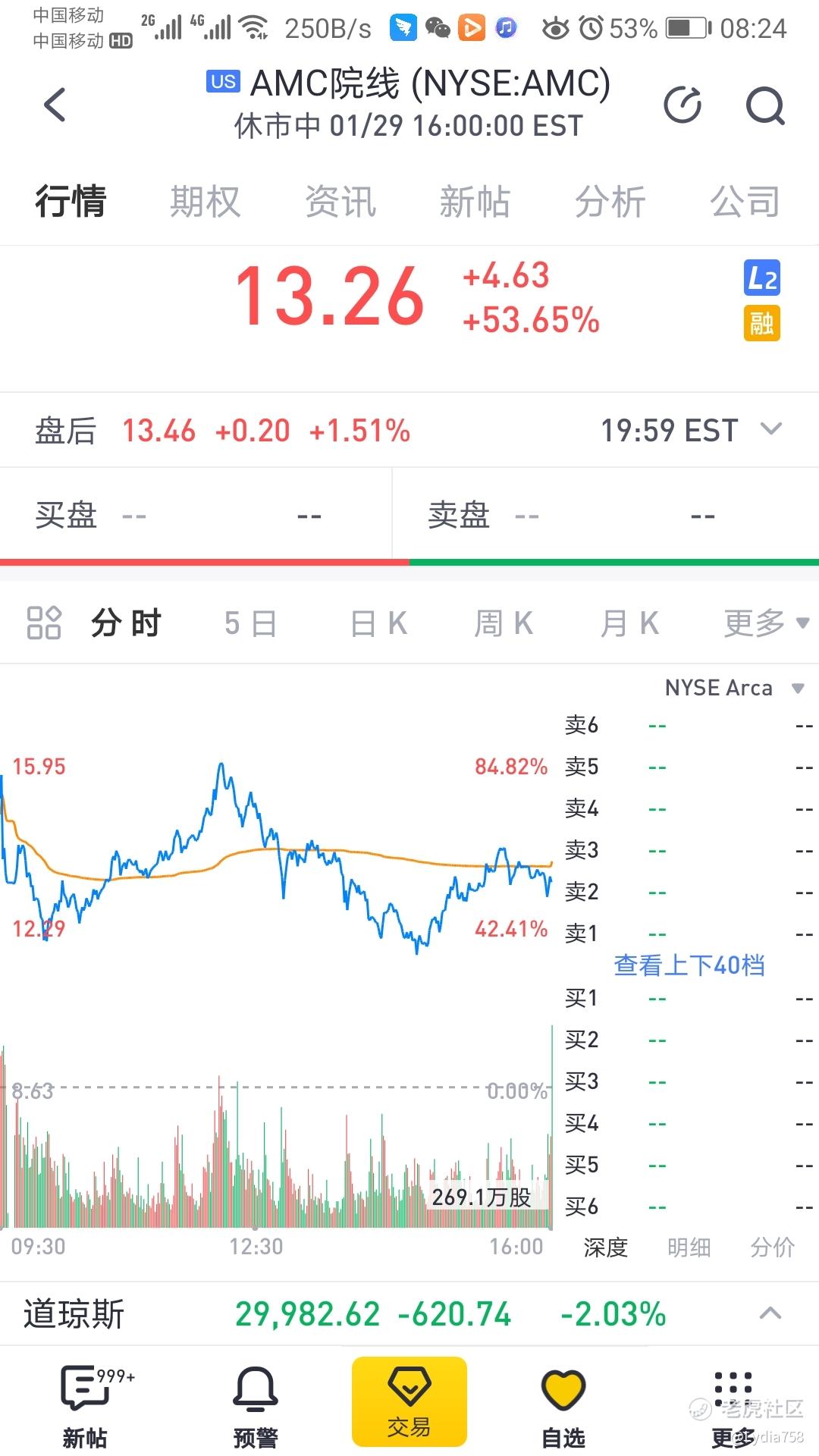
Task: Open the 交易 trade button
Action: 409,1401
